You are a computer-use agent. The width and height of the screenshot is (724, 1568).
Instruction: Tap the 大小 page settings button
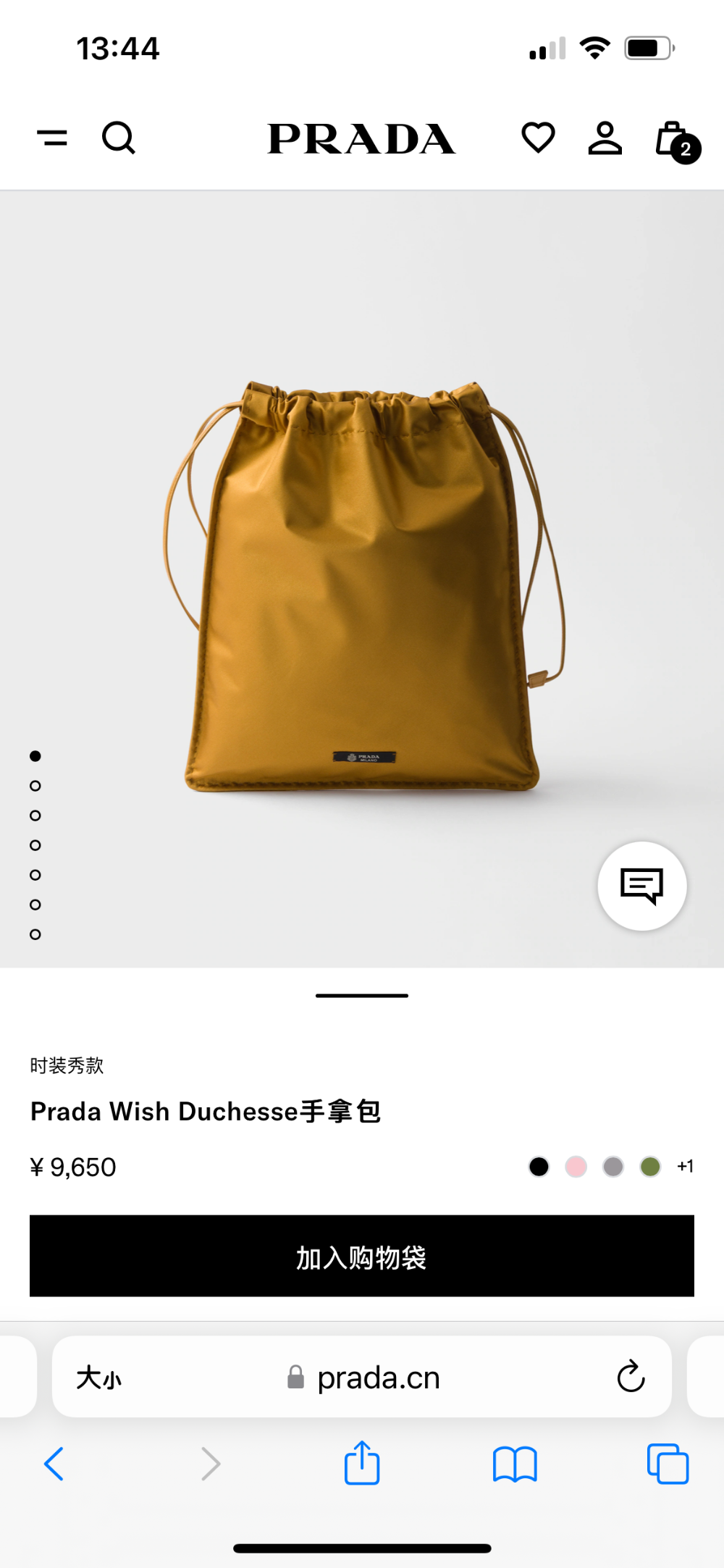[99, 1378]
